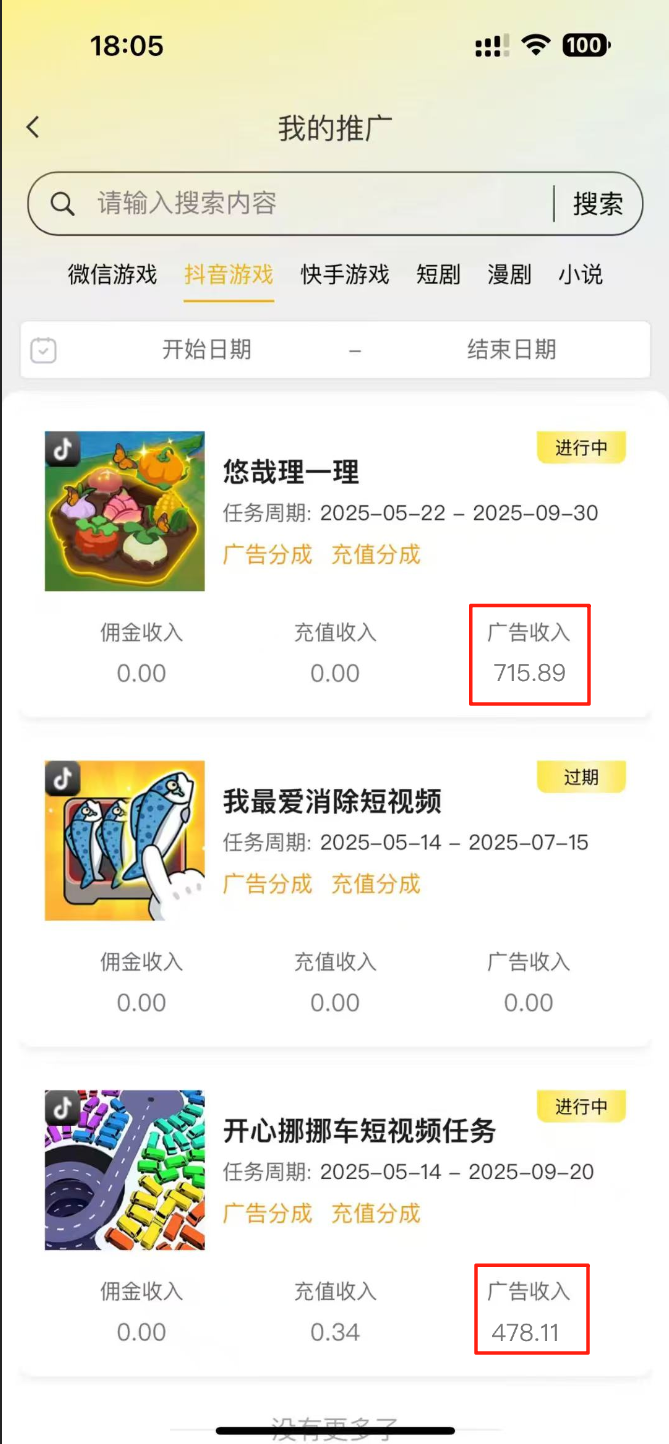The height and width of the screenshot is (1444, 669).
Task: Open the 我最爱消除短视频 task card
Action: click(x=331, y=801)
